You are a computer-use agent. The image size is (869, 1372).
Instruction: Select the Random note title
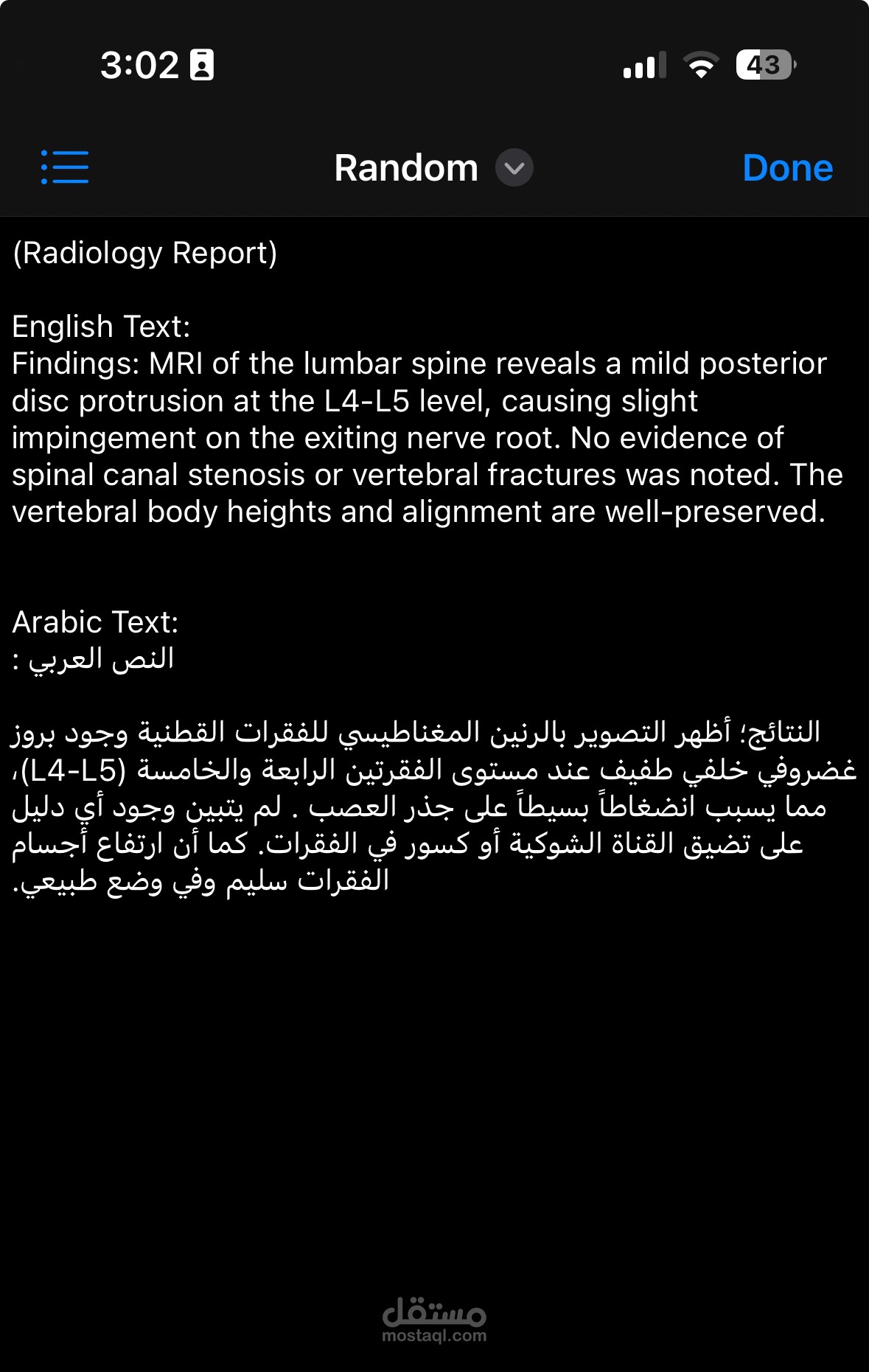(x=406, y=167)
